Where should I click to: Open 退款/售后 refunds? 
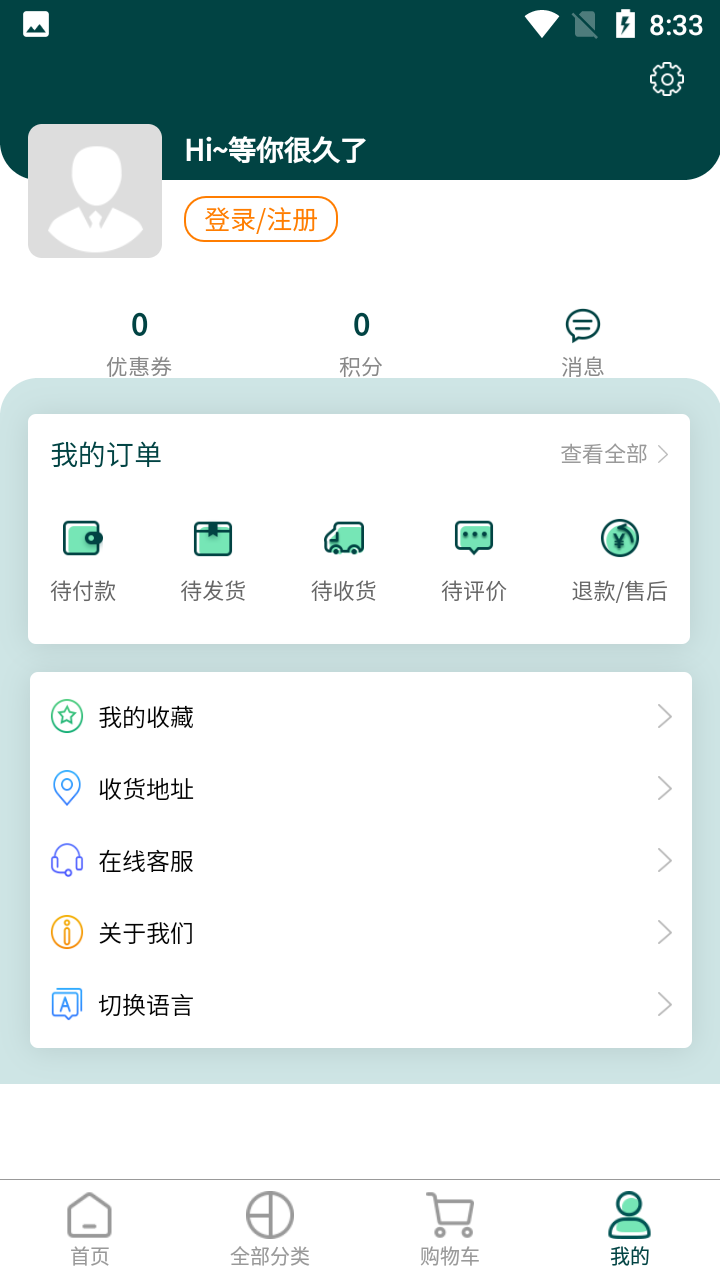(619, 560)
